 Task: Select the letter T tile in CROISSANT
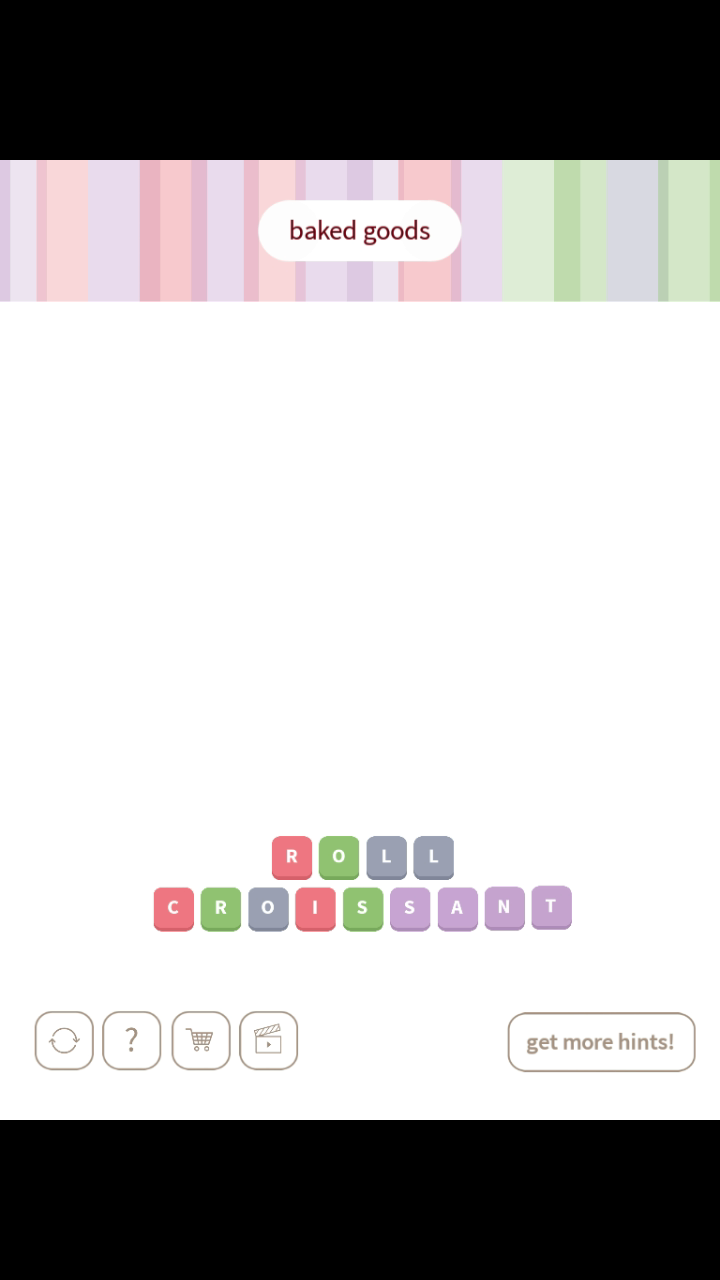pos(551,906)
